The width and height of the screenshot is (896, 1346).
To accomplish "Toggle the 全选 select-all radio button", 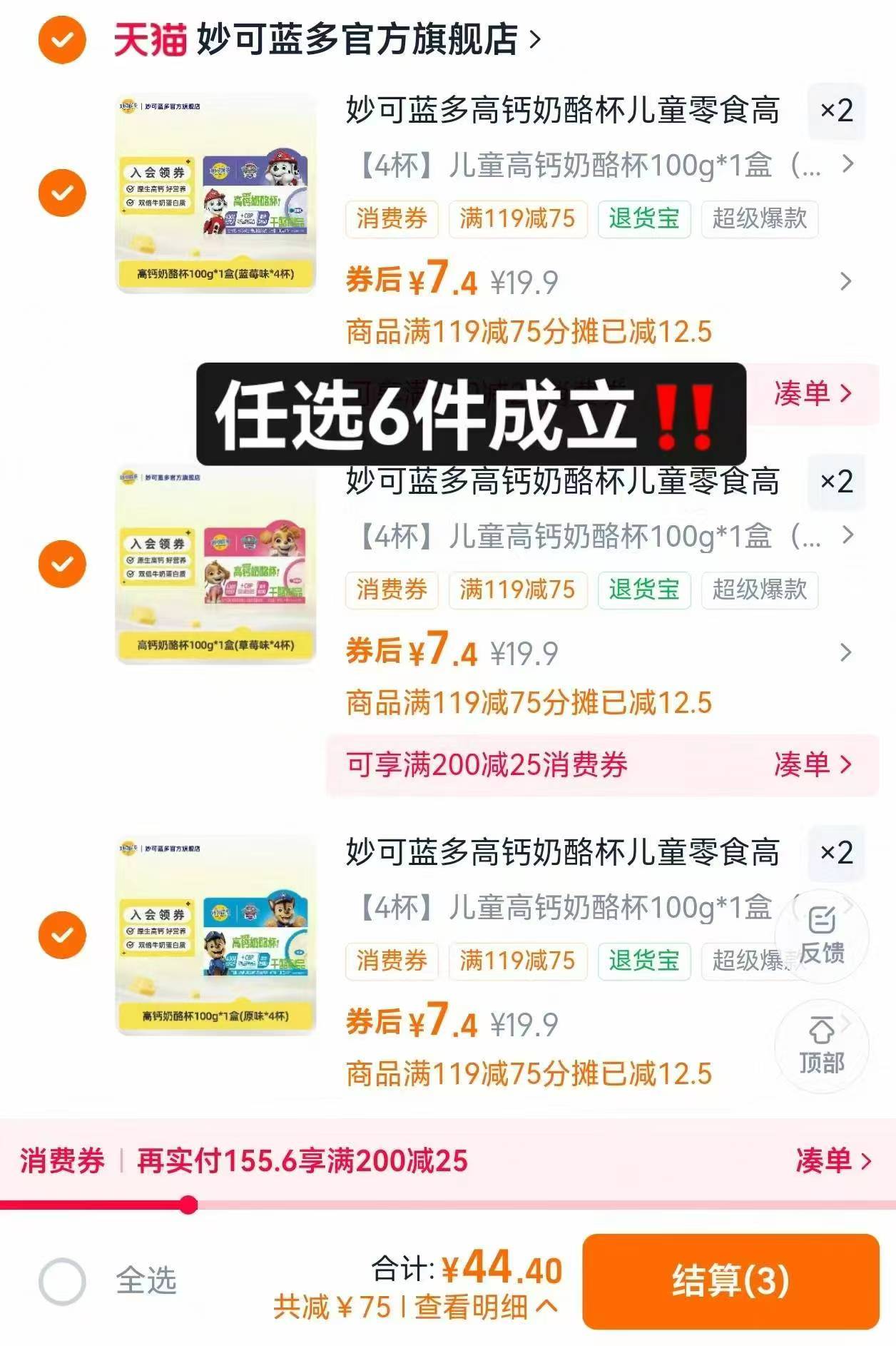I will pos(62,1281).
